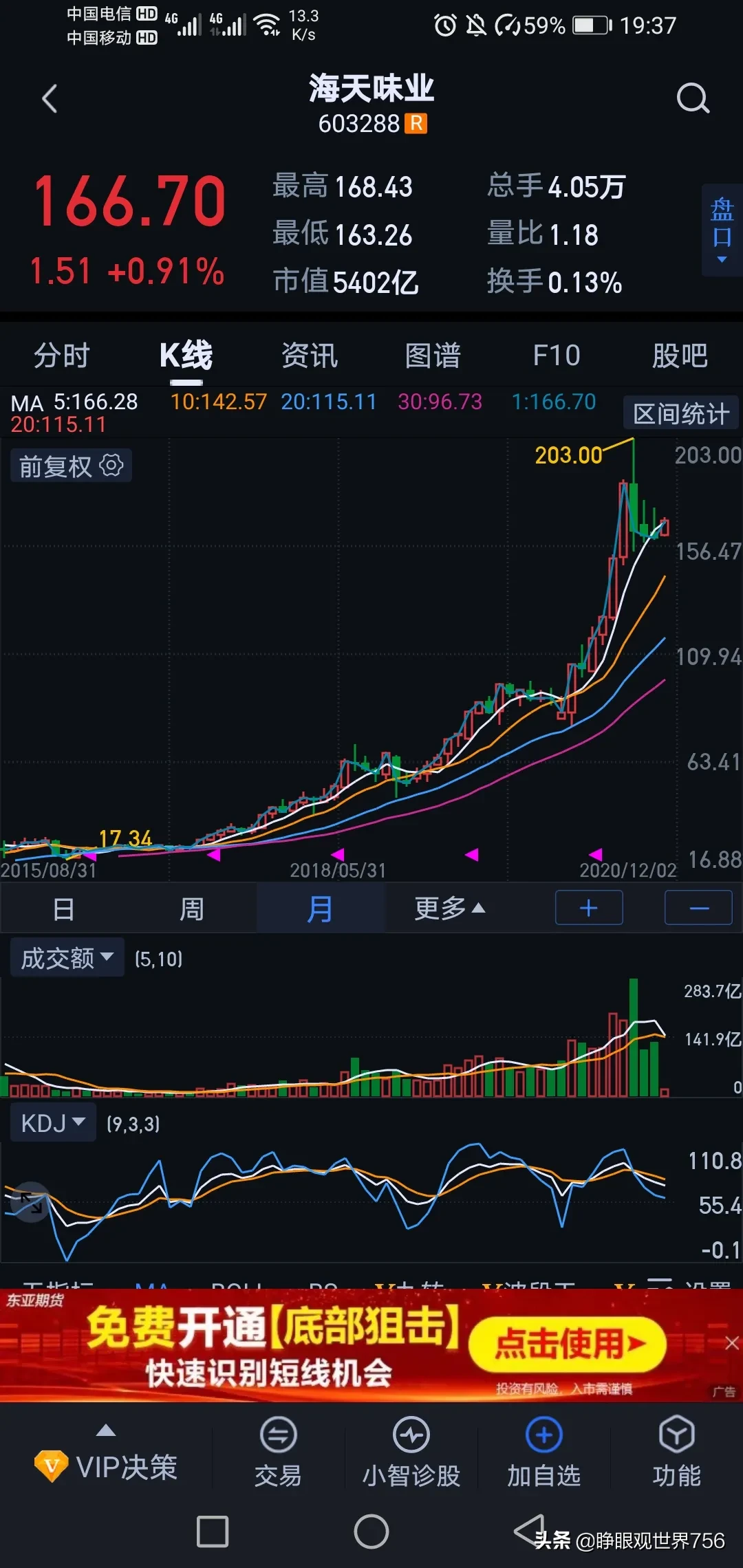
Task: Open the 成交额 indicator dropdown
Action: tap(67, 957)
